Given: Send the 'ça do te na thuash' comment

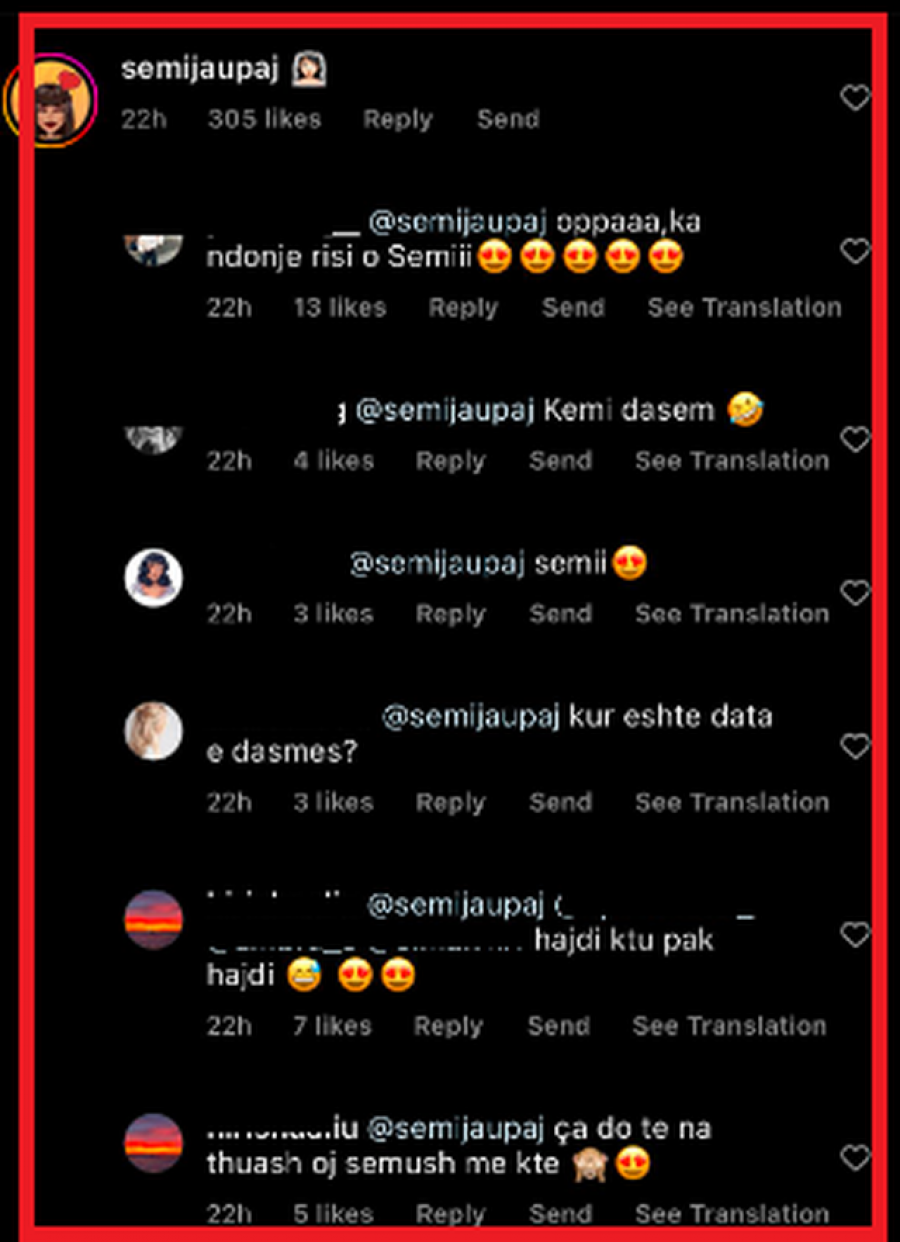Looking at the screenshot, I should (560, 1214).
